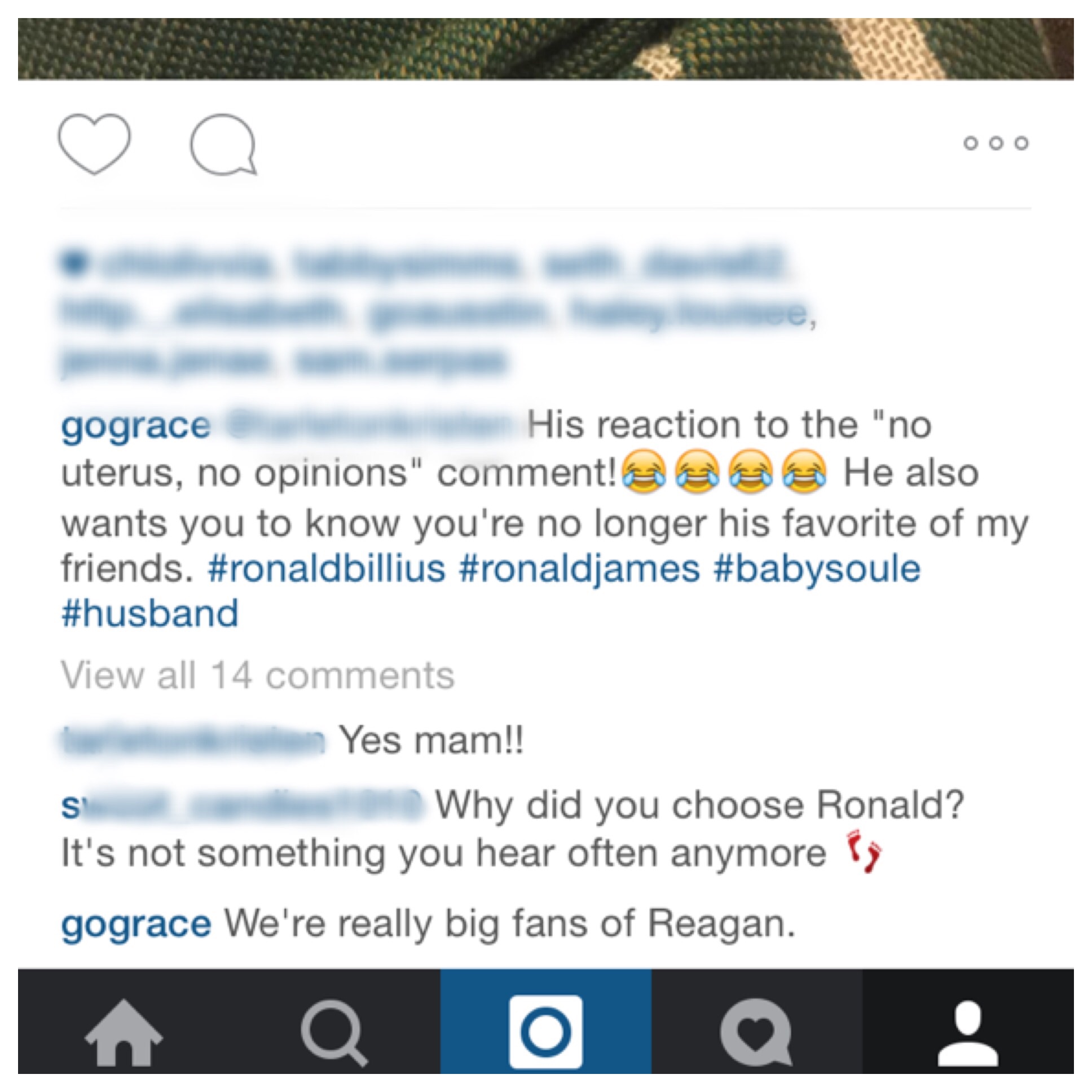Screen dimensions: 1092x1092
Task: Open the #ronaldbillius hashtag
Action: [x=327, y=568]
